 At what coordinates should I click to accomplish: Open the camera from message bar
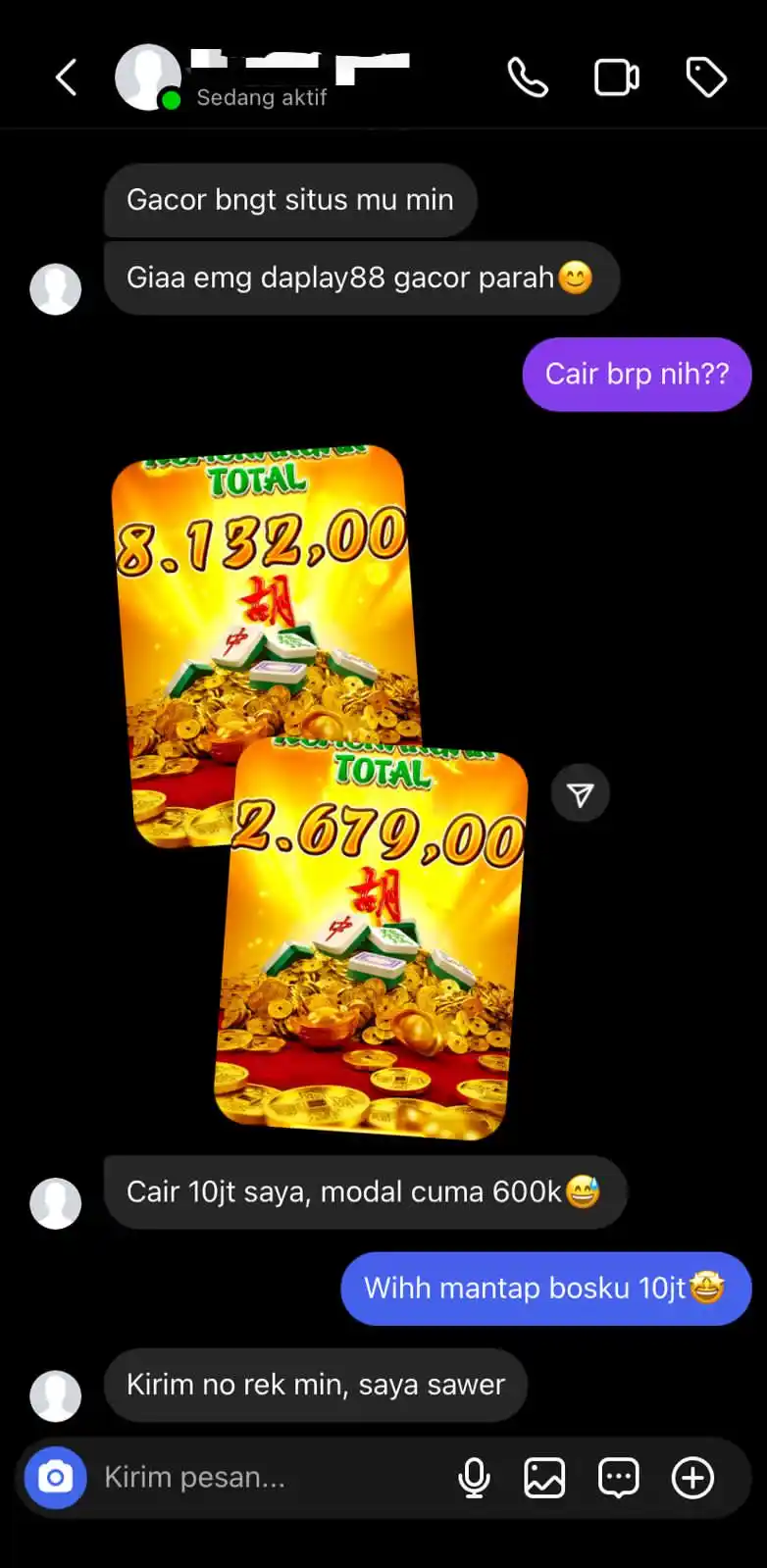[x=56, y=1477]
